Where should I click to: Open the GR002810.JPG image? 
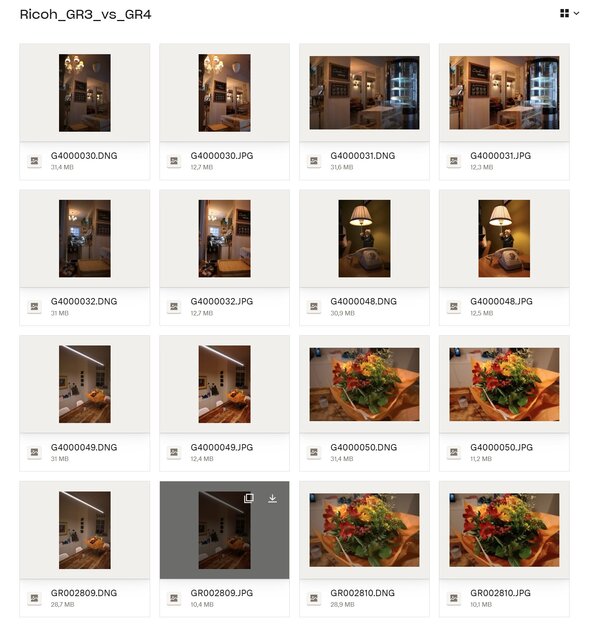(x=504, y=530)
